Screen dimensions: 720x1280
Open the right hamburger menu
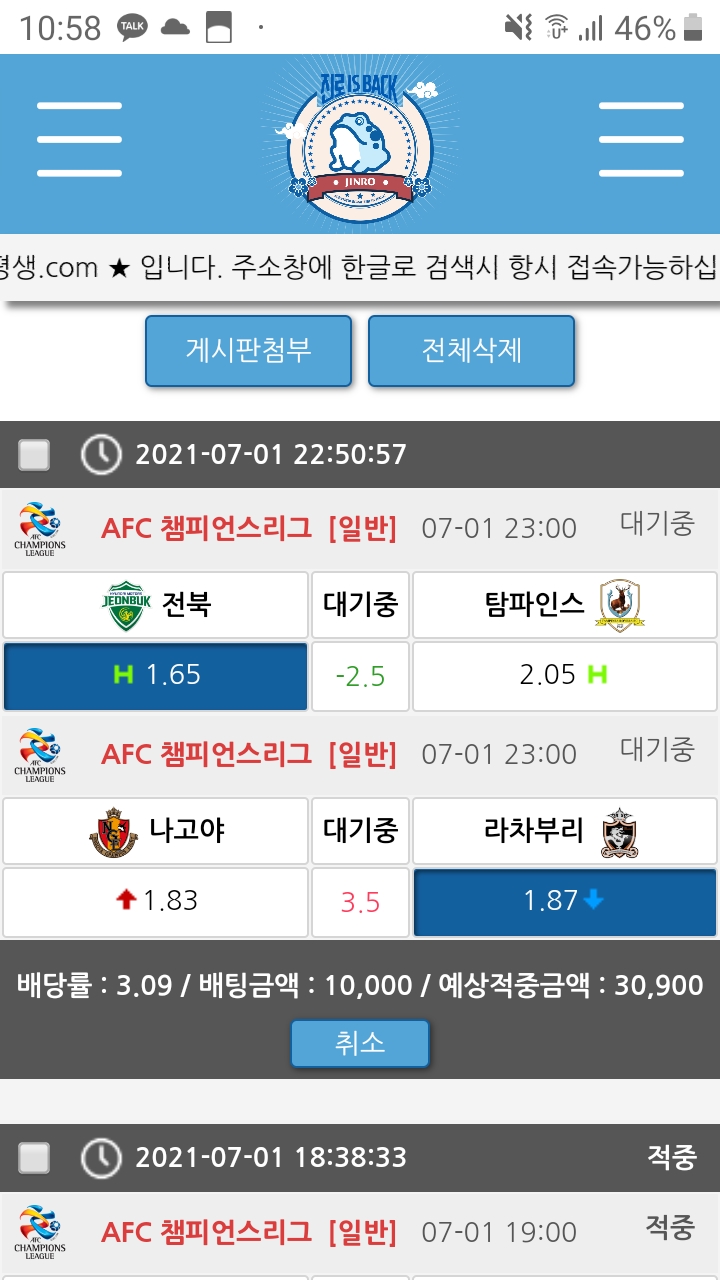[641, 139]
